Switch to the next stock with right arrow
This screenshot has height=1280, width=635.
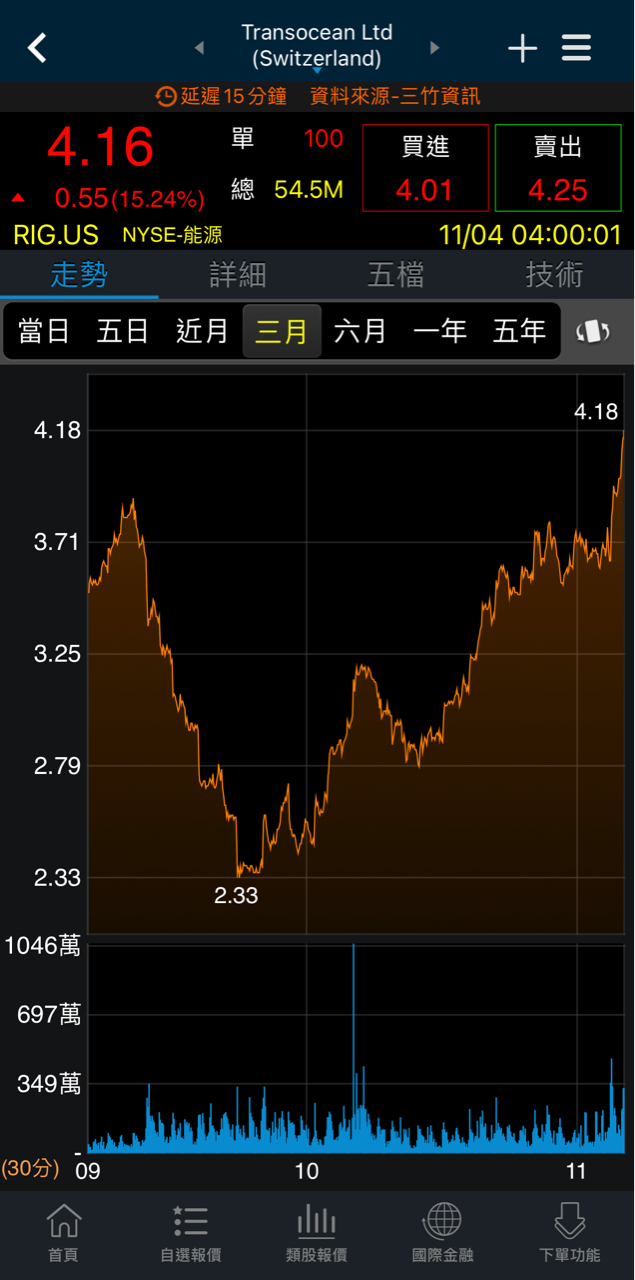[435, 47]
